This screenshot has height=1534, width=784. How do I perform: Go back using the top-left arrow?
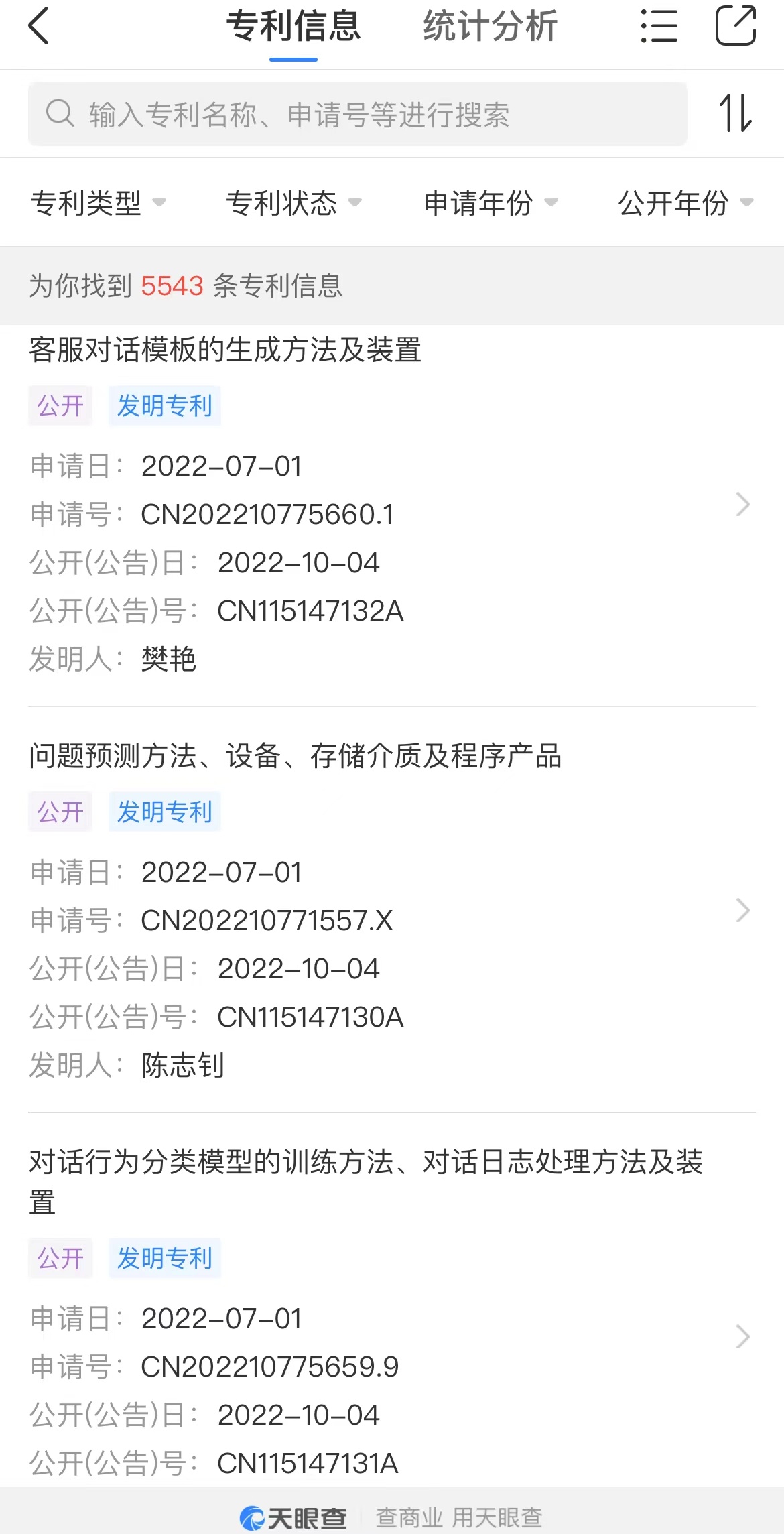pyautogui.click(x=39, y=26)
